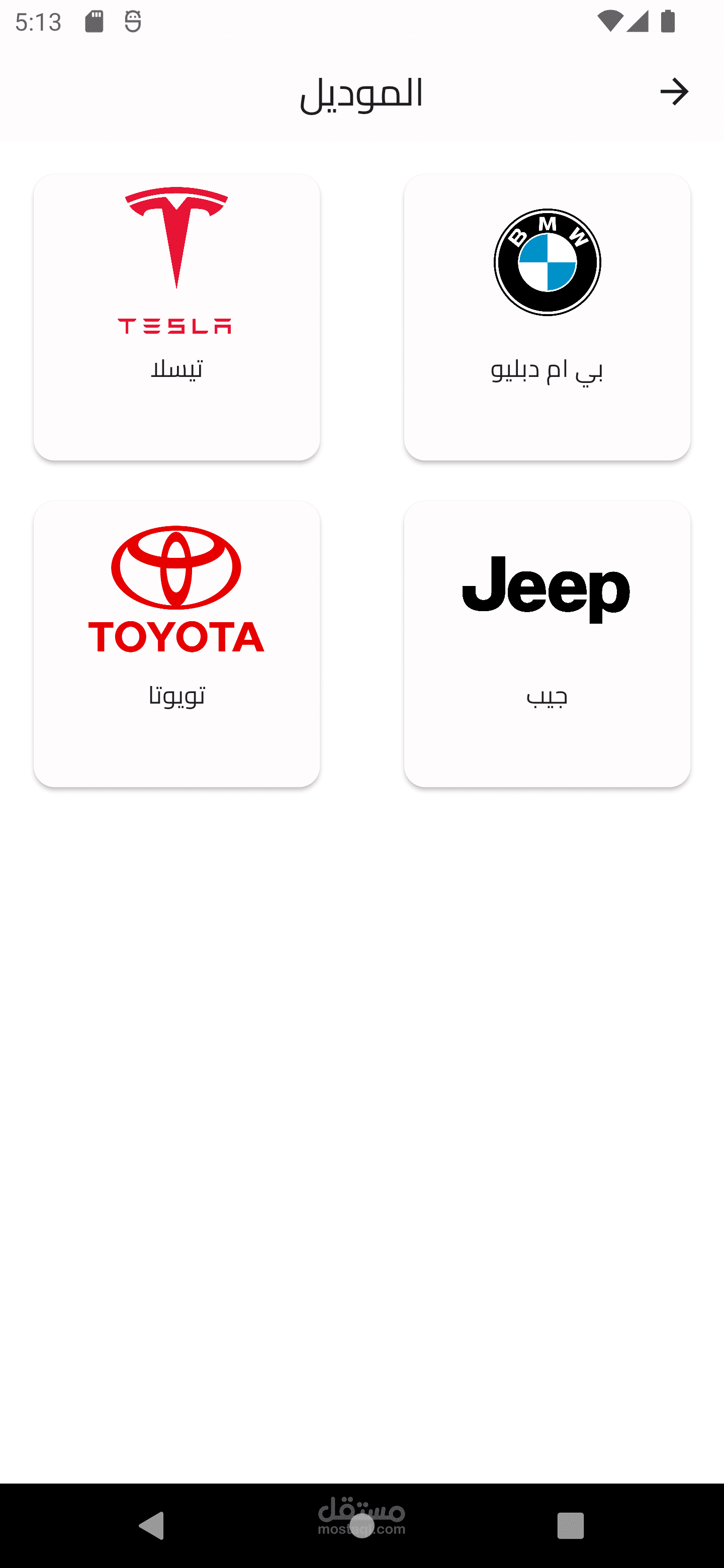
Task: Open the recent apps view
Action: click(x=570, y=1525)
